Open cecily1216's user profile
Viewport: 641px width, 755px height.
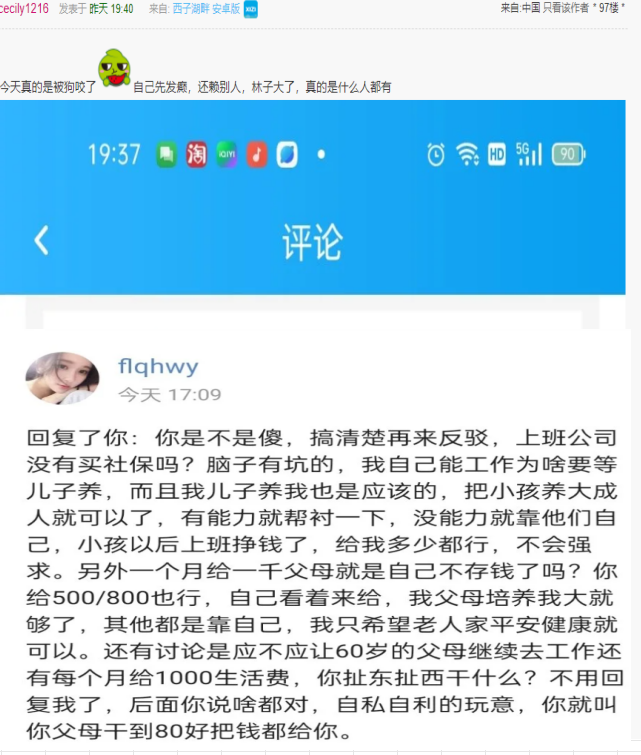[24, 9]
